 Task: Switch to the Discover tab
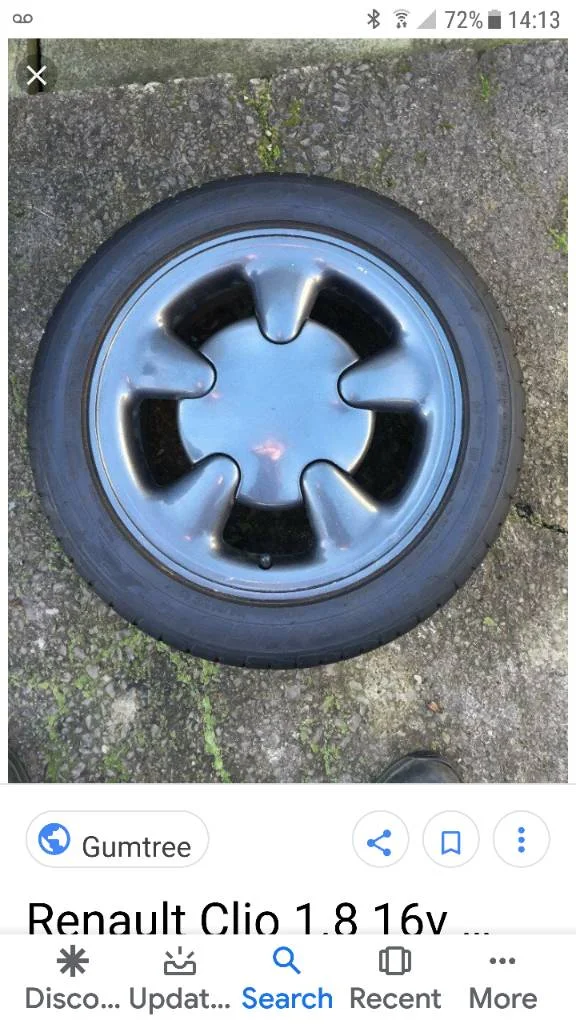click(x=72, y=979)
